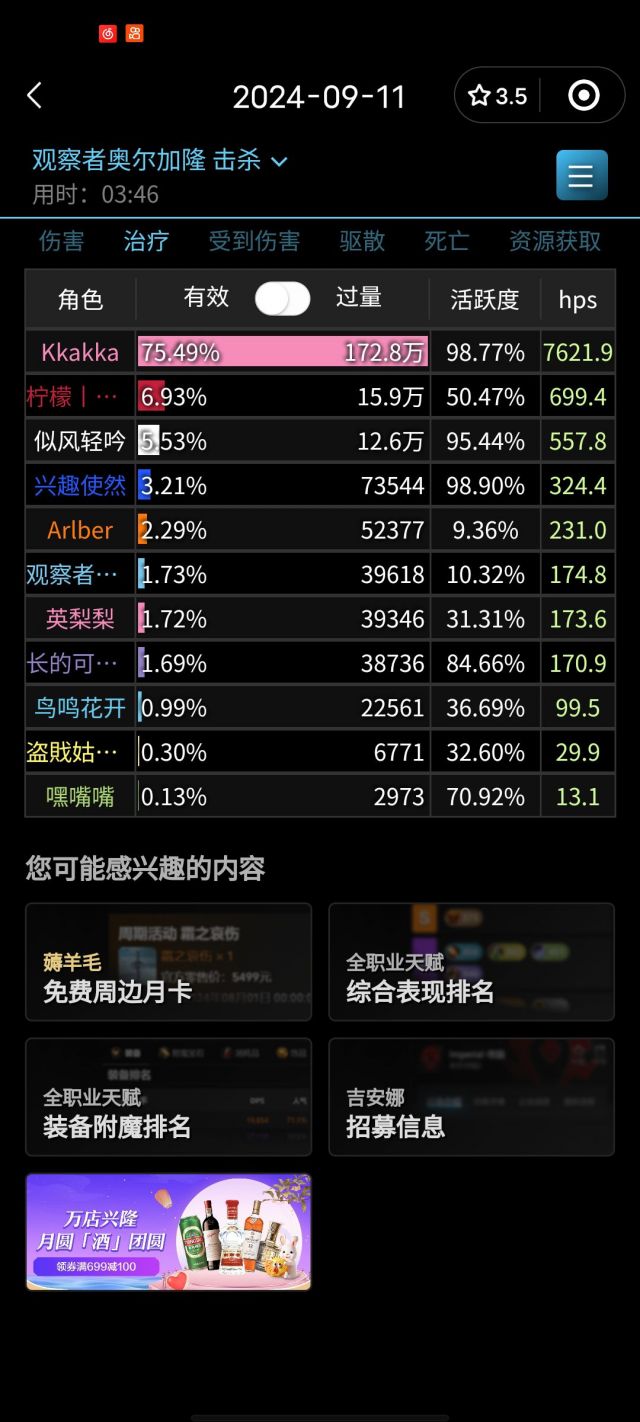Open 鸟鸣花开's healing row
This screenshot has height=1422, width=640.
[x=320, y=708]
